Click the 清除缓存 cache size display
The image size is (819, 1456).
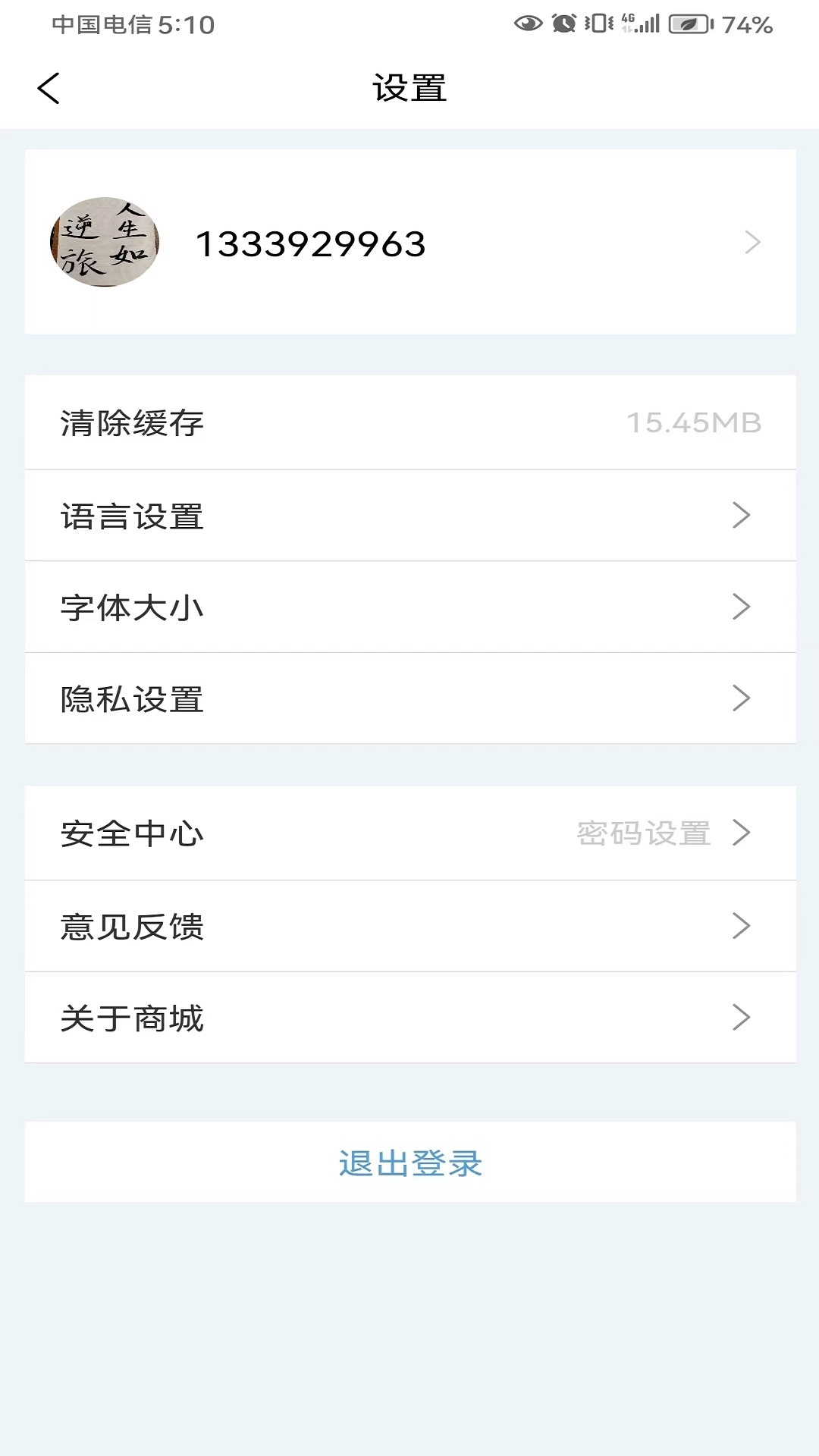pos(694,423)
